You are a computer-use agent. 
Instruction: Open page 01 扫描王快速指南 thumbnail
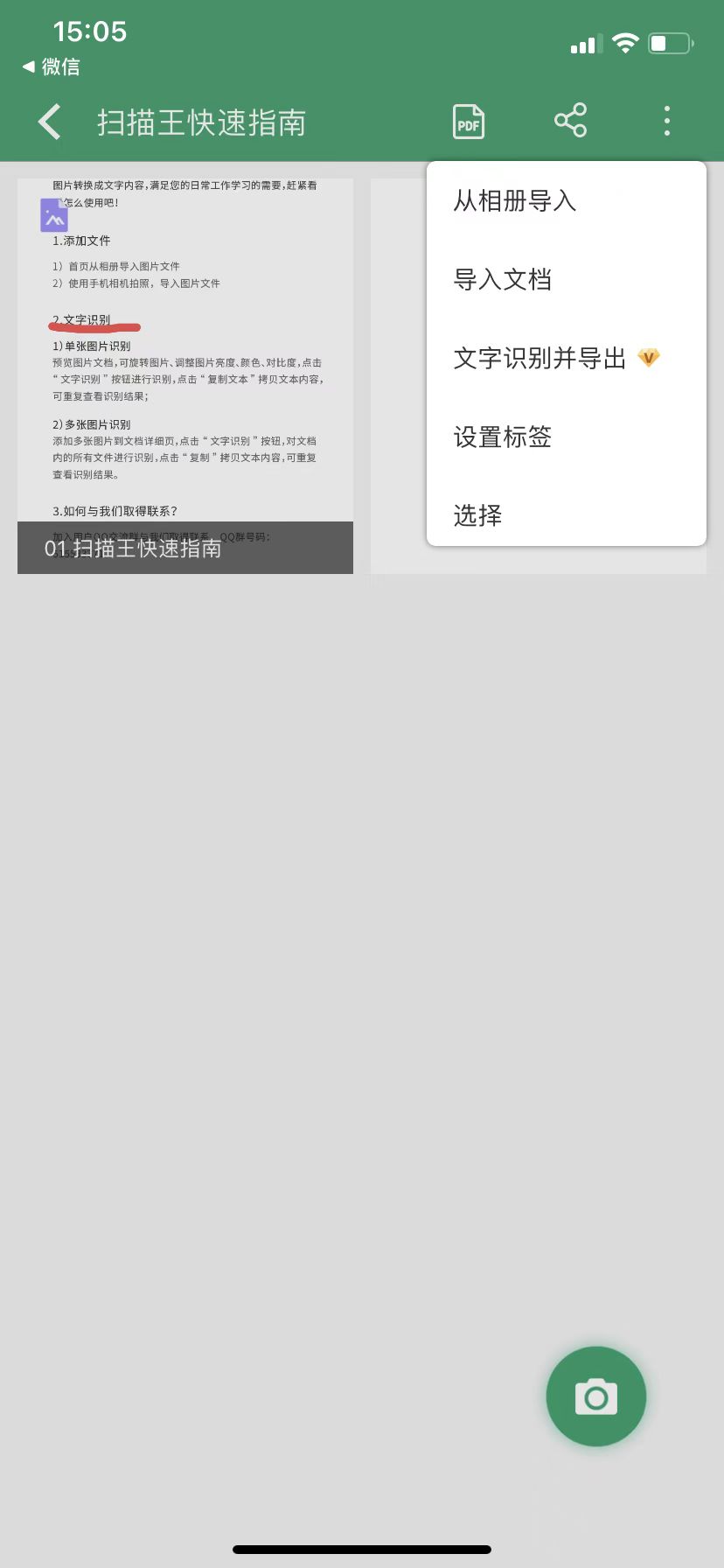(x=185, y=376)
